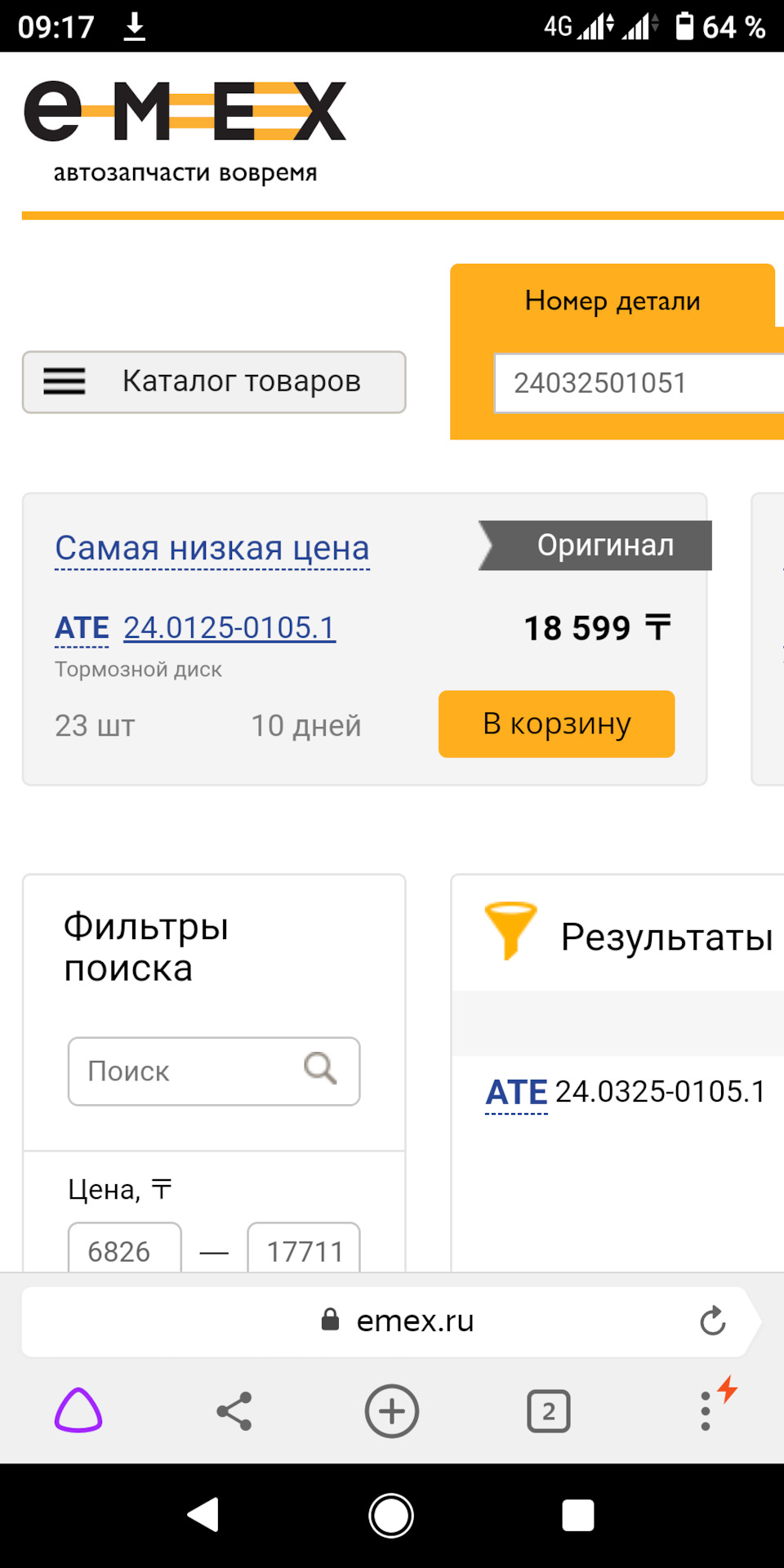Screen dimensions: 784x1568
Task: Open the Самая низкая цена link
Action: pyautogui.click(x=212, y=548)
